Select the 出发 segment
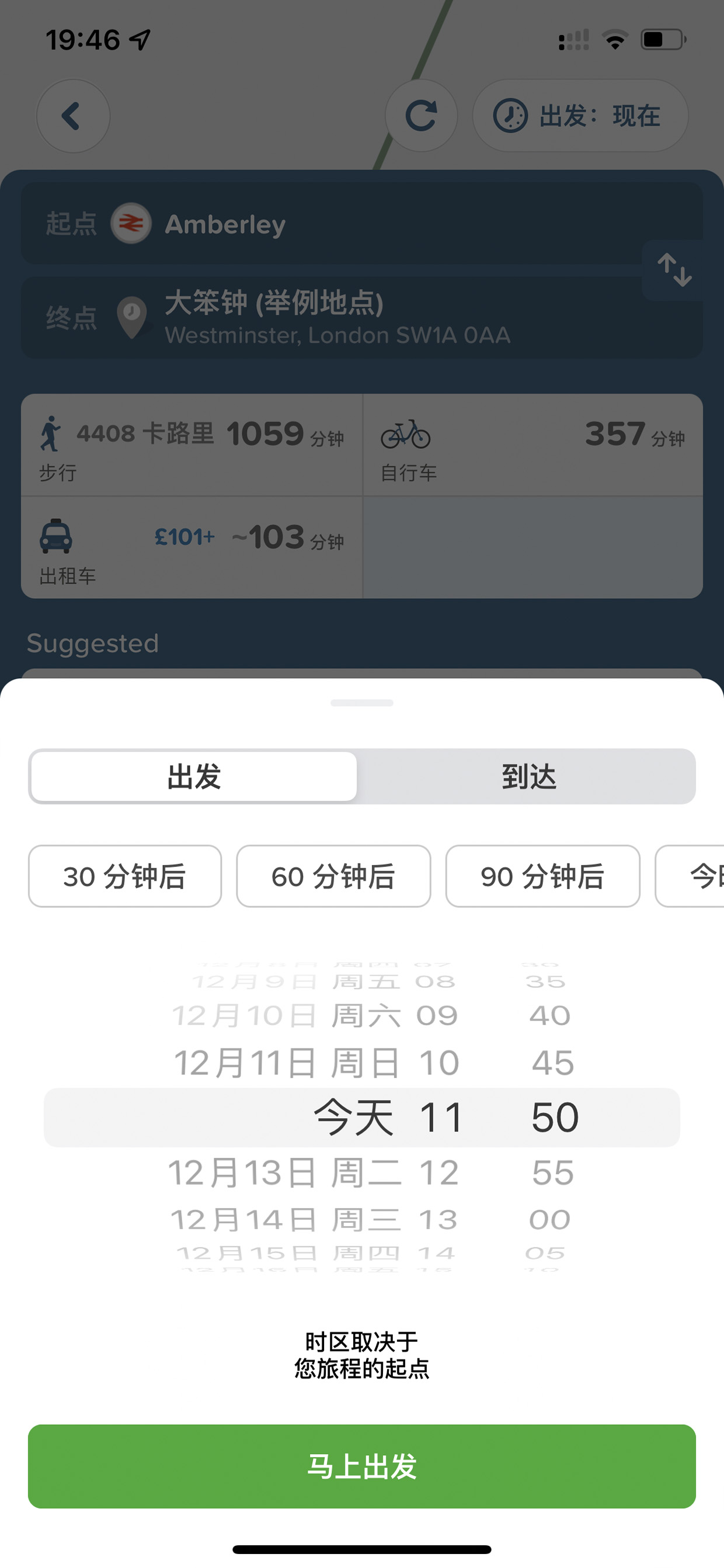This screenshot has width=724, height=1568. [x=194, y=776]
